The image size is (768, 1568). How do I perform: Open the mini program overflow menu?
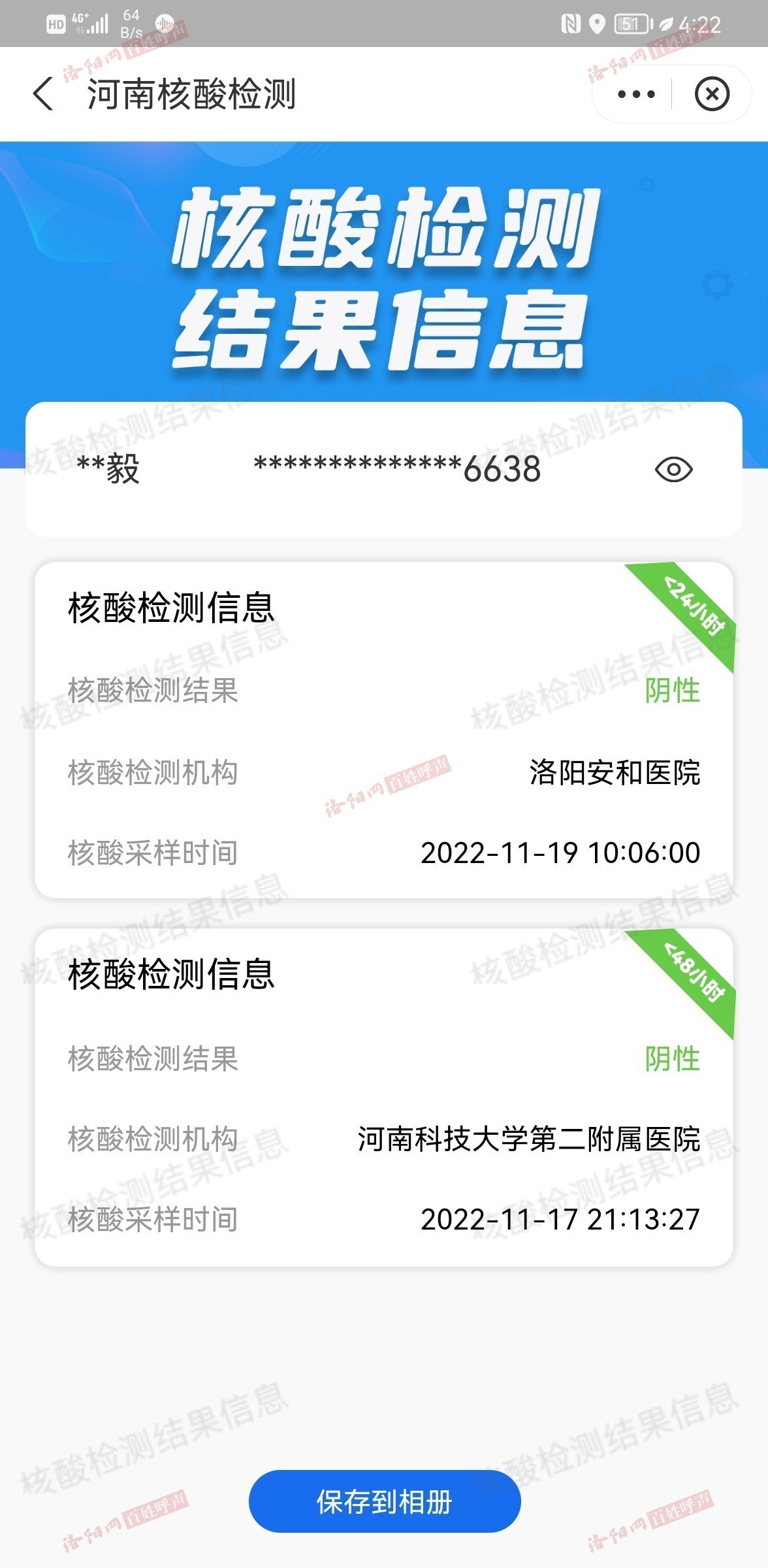(636, 94)
